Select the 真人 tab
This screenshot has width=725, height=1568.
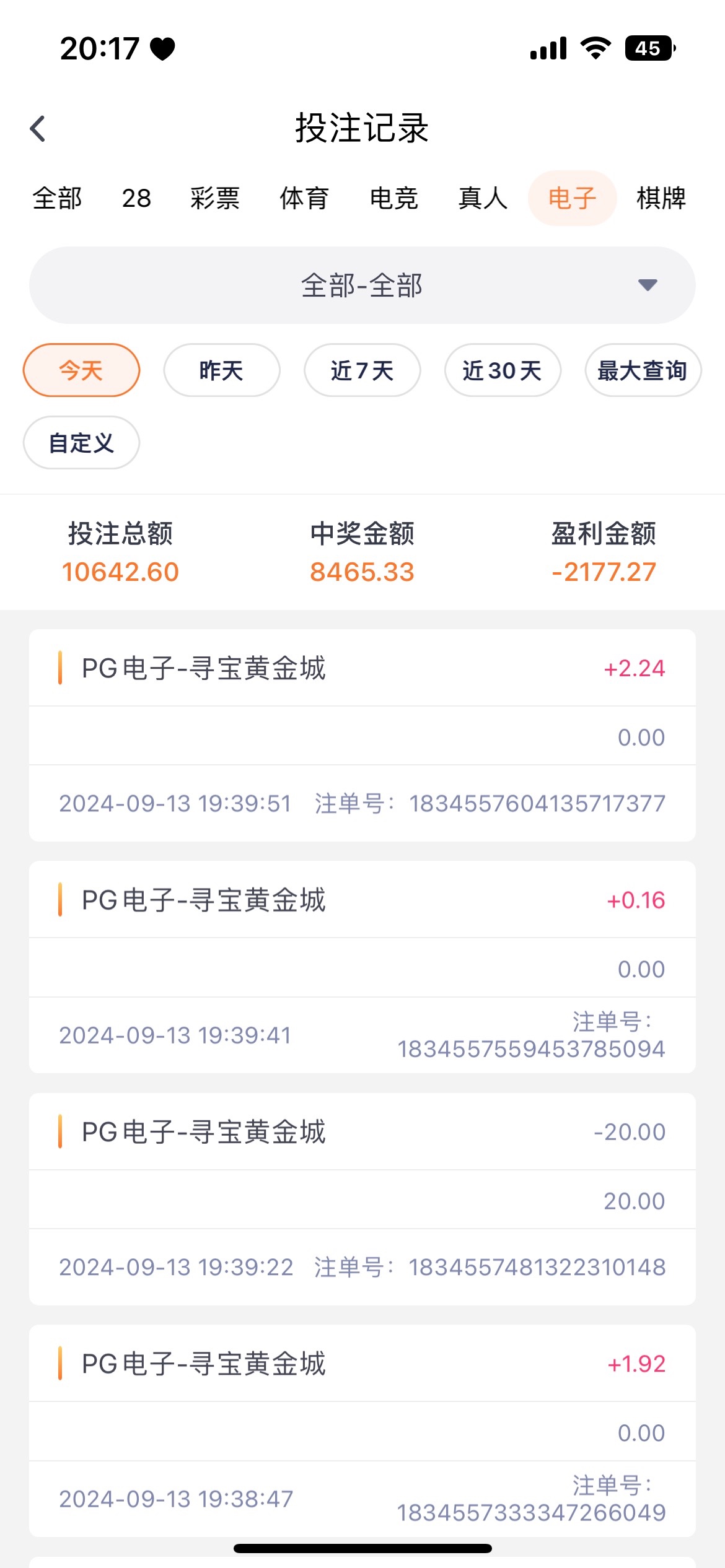pyautogui.click(x=483, y=198)
